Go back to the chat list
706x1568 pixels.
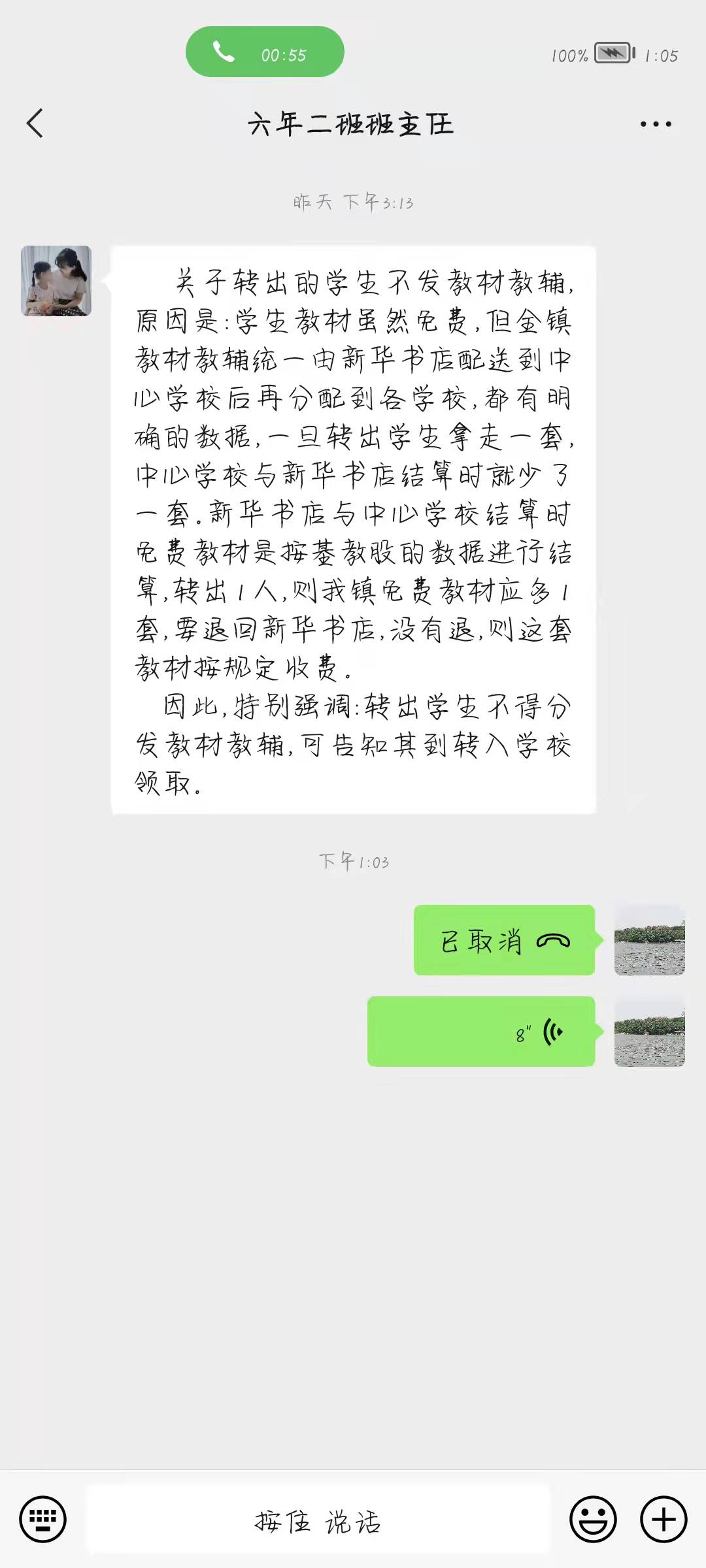pyautogui.click(x=35, y=123)
